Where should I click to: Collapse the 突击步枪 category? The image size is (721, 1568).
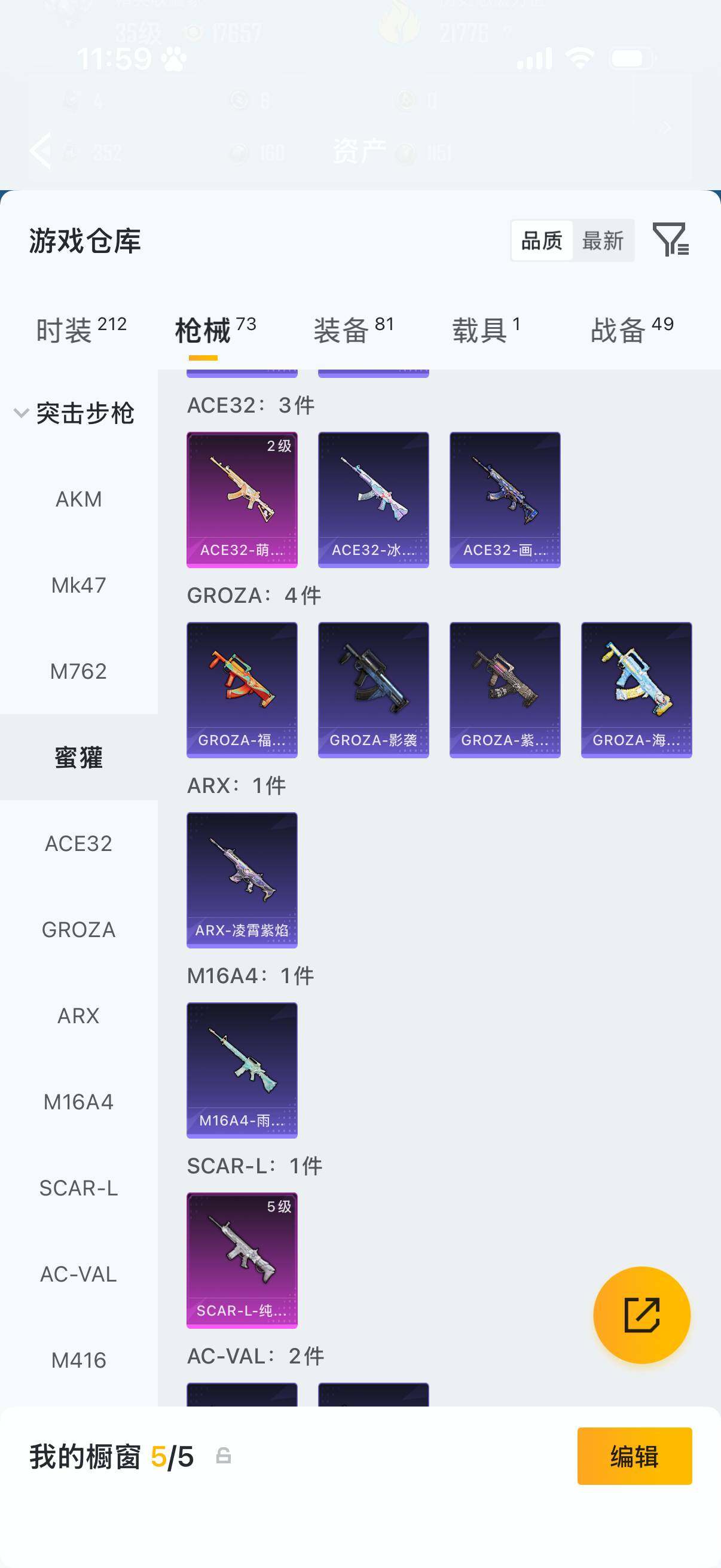coord(73,413)
